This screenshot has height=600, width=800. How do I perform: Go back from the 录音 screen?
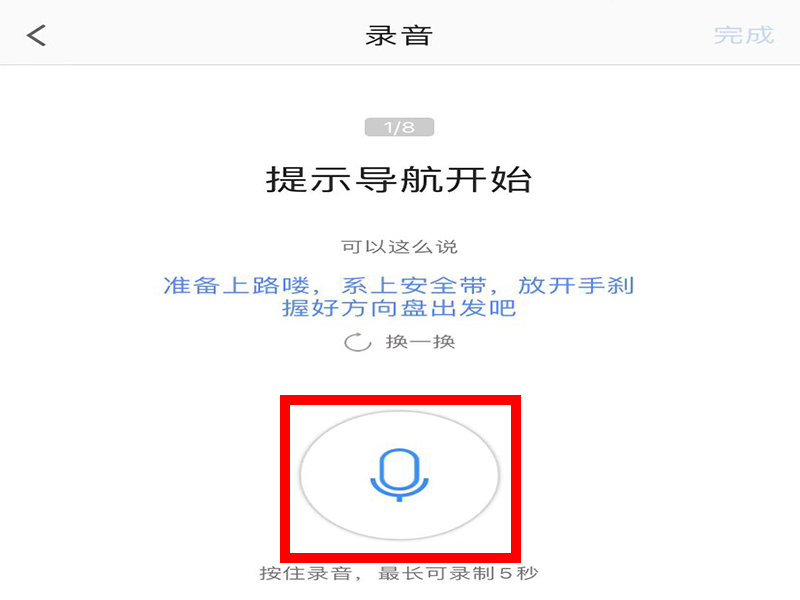(37, 35)
